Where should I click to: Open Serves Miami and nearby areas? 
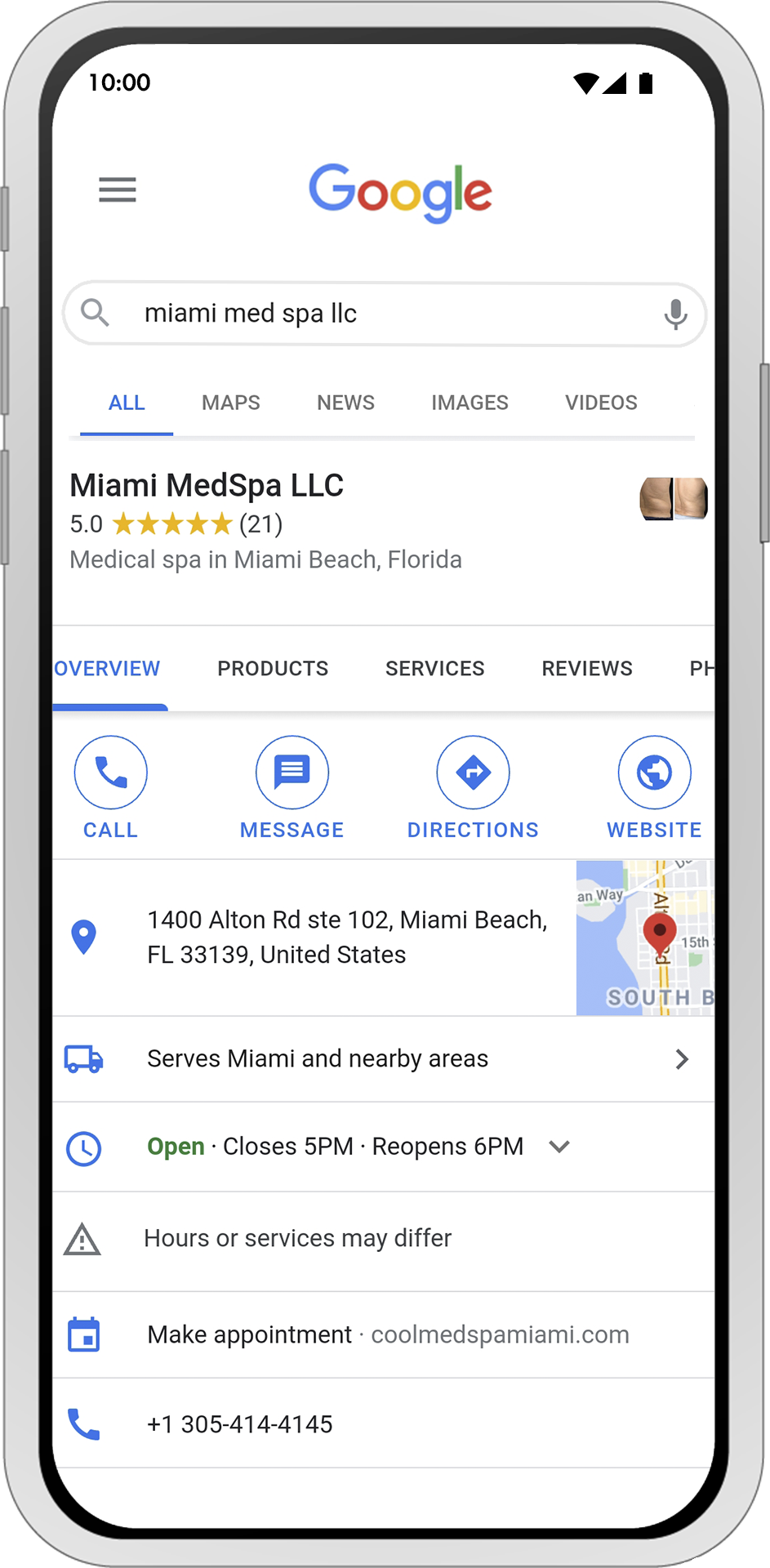click(376, 1059)
